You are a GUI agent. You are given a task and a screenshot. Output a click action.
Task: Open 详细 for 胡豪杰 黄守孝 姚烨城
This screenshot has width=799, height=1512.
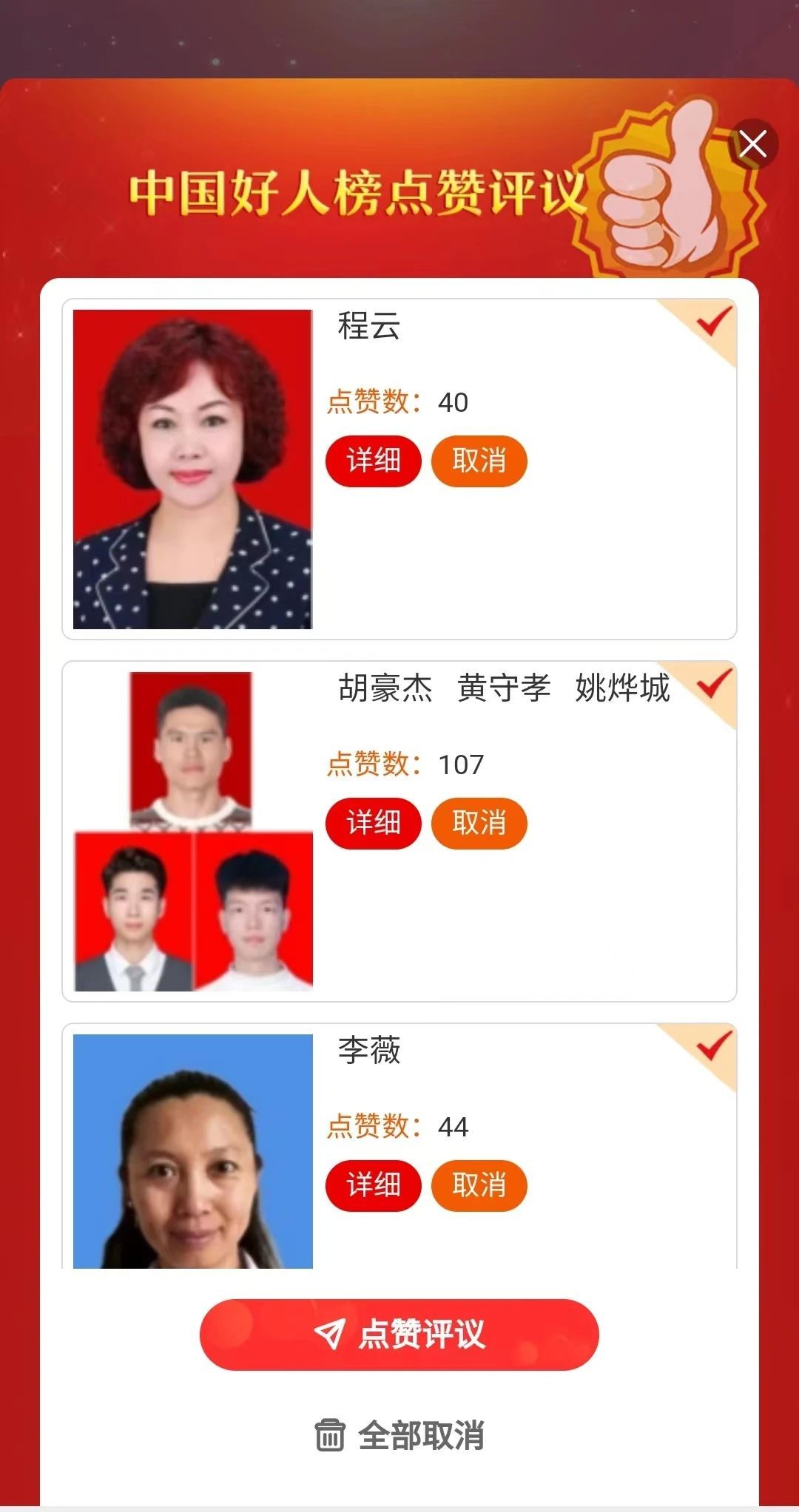pos(374,823)
